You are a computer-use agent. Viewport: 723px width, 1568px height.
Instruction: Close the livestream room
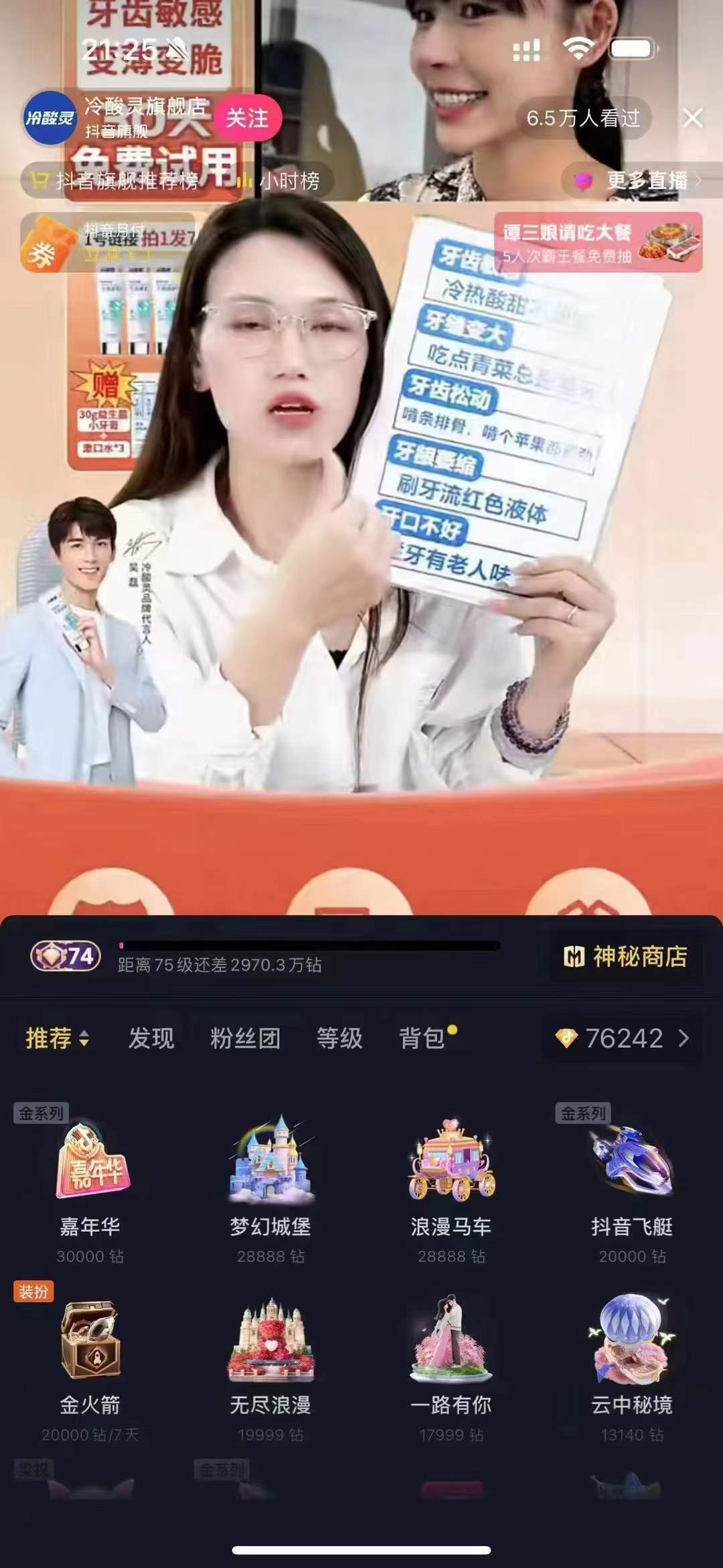click(x=692, y=119)
